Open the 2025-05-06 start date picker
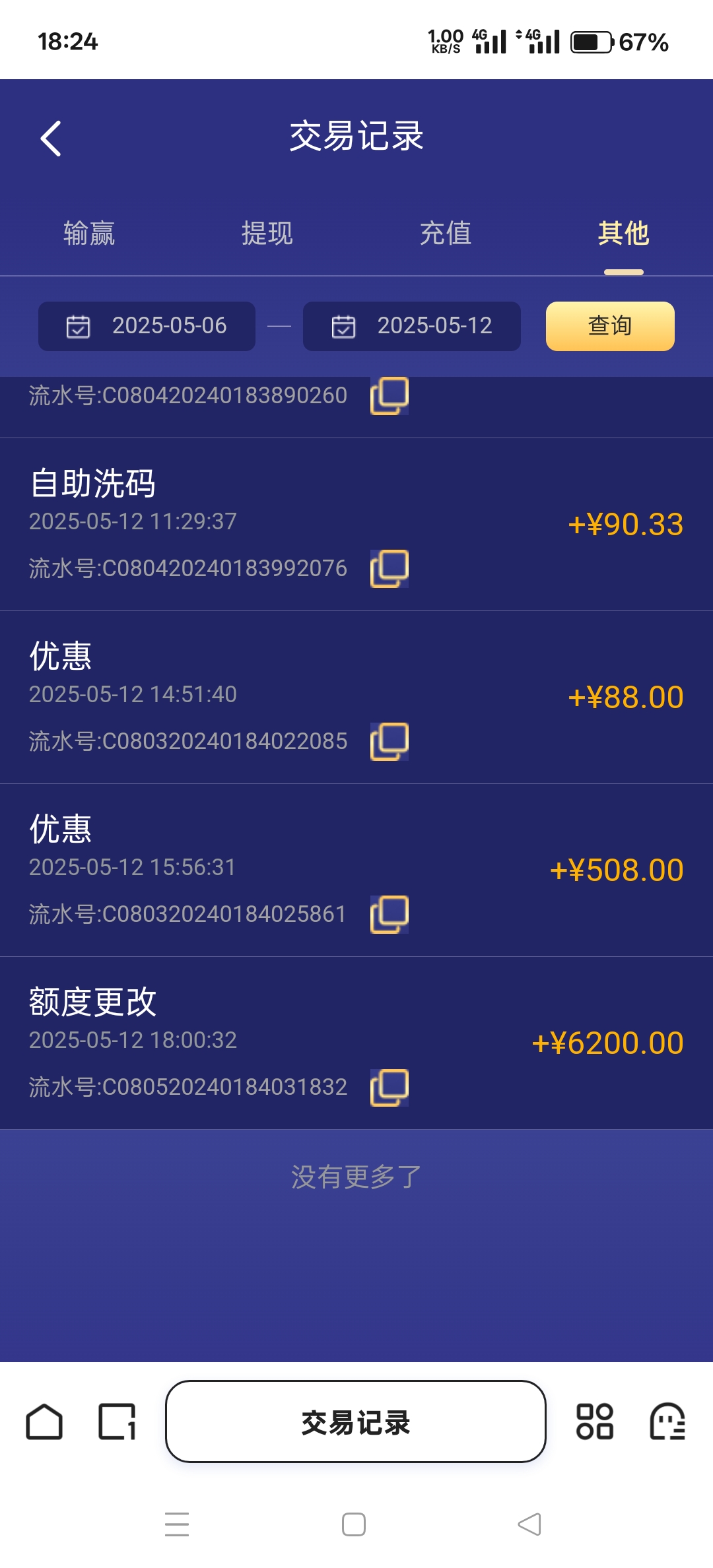The height and width of the screenshot is (1568, 713). tap(170, 325)
